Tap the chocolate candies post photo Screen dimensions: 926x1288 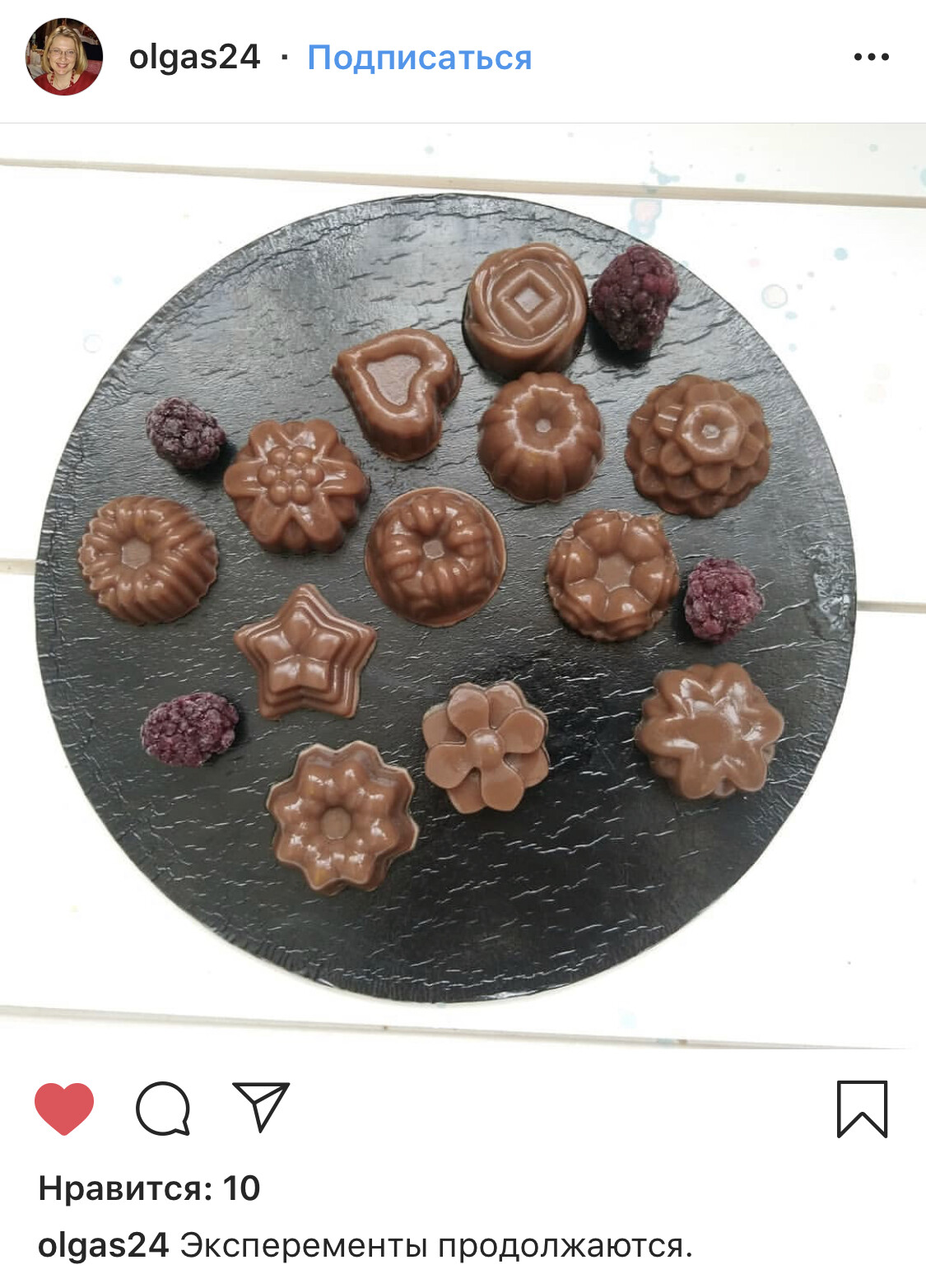463,586
